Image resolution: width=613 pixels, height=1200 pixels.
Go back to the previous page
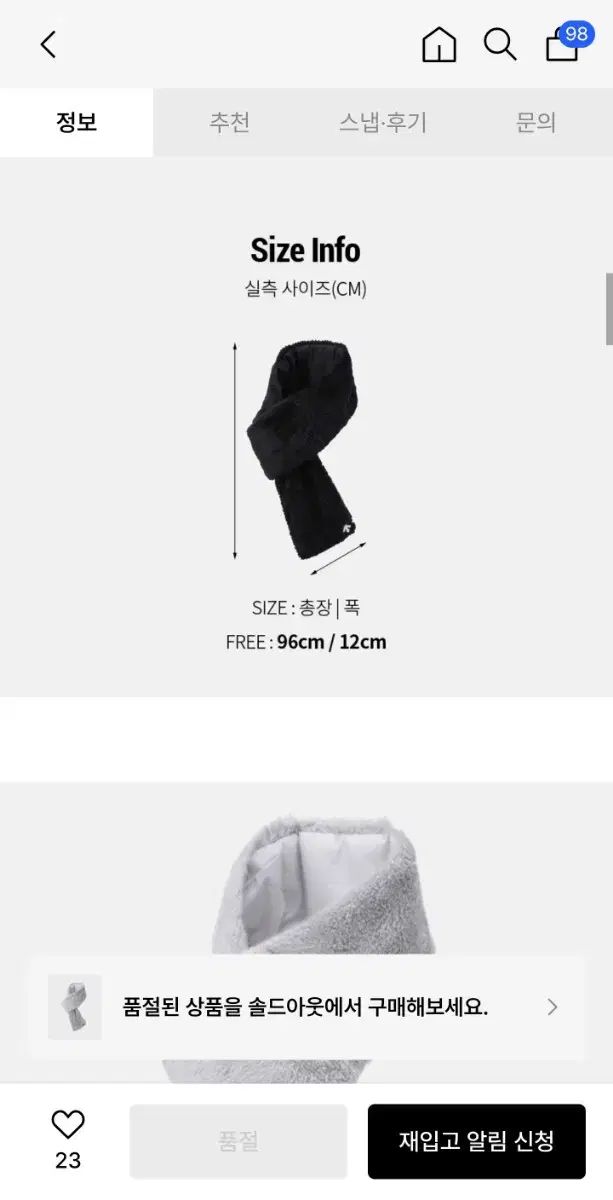point(48,45)
